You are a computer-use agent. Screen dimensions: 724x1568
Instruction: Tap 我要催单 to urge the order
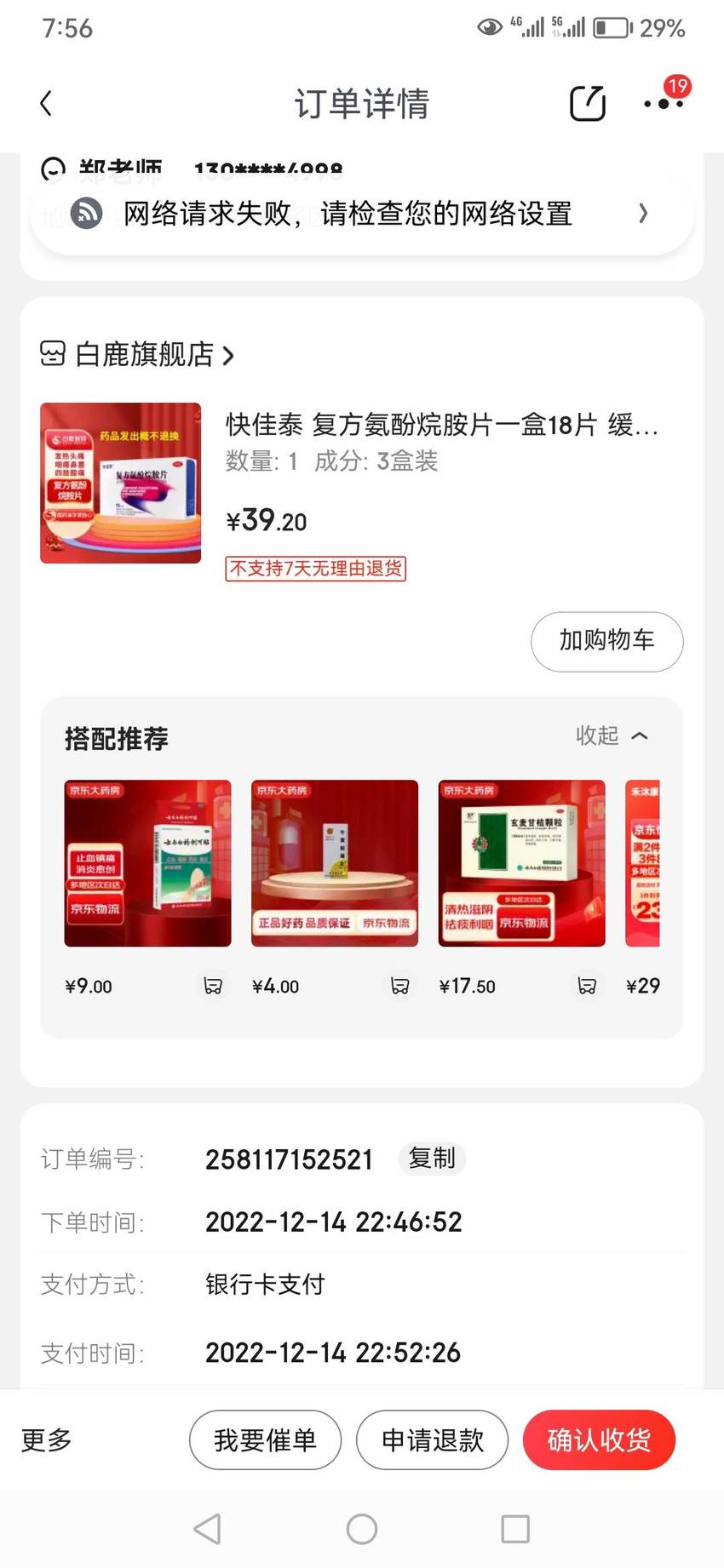pos(265,1439)
